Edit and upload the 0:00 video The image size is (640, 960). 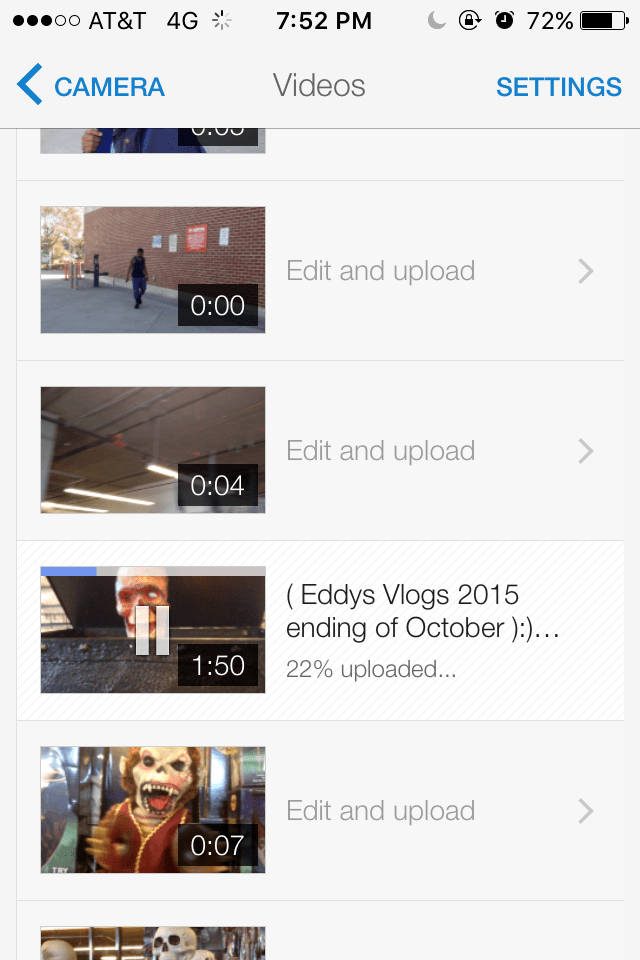(380, 271)
